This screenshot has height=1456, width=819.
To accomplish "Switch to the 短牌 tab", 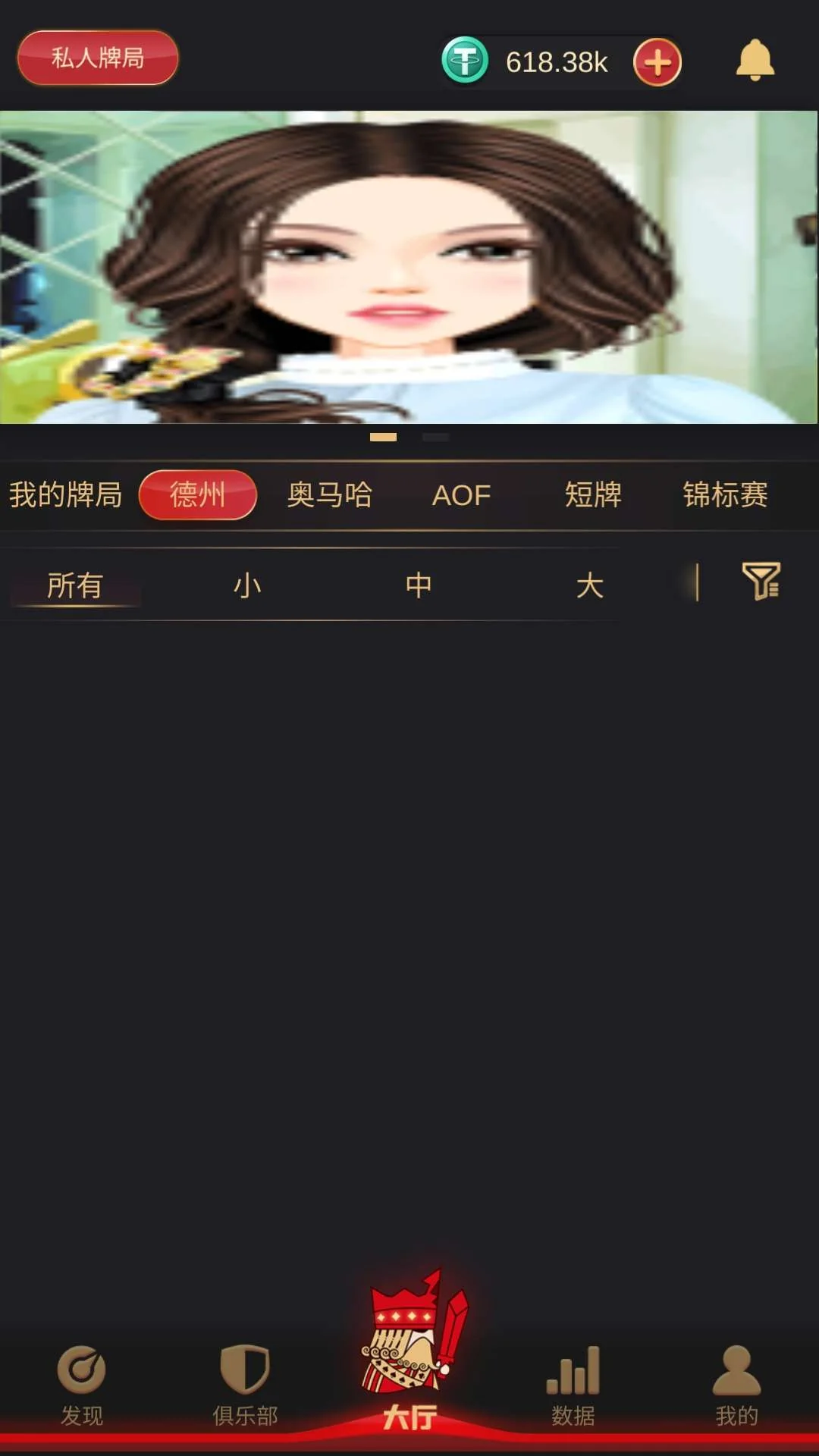I will [593, 495].
